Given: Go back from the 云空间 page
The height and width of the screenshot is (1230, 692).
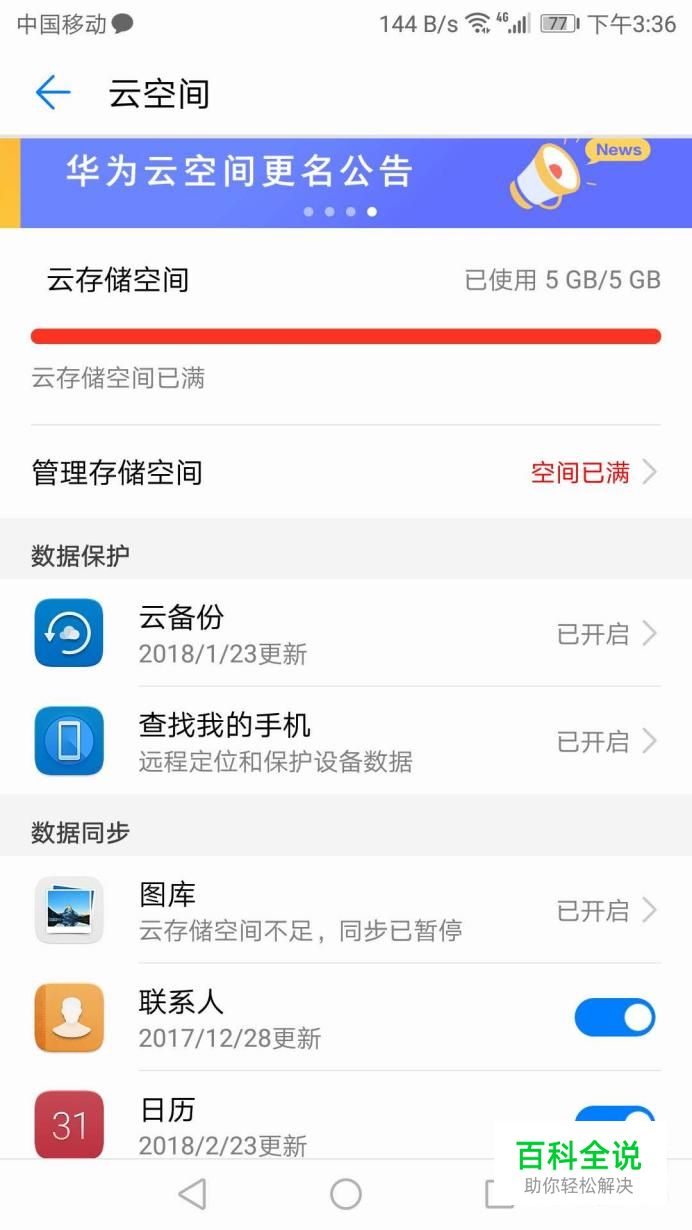Looking at the screenshot, I should pos(53,93).
